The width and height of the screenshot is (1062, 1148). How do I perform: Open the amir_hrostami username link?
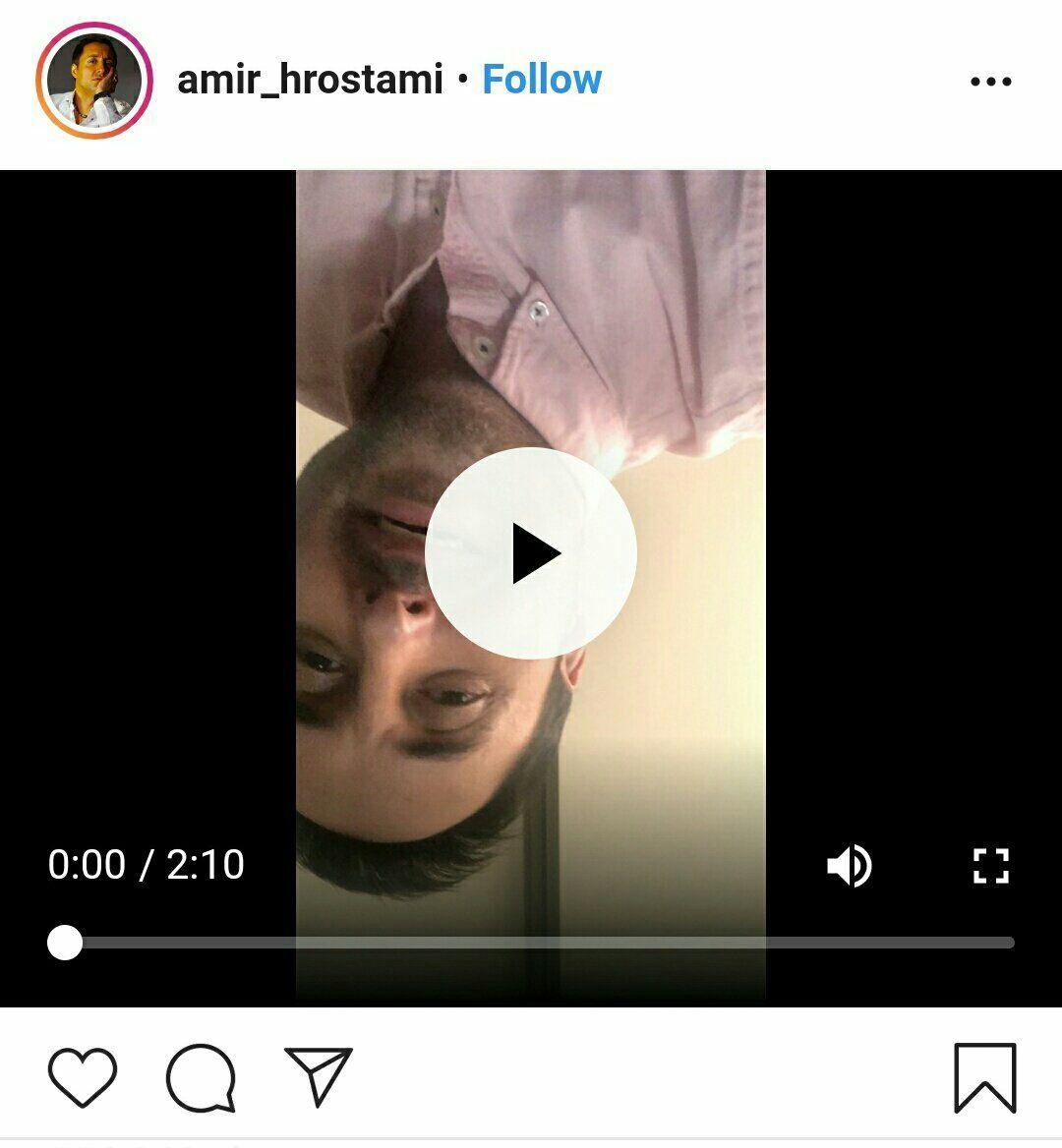coord(310,80)
